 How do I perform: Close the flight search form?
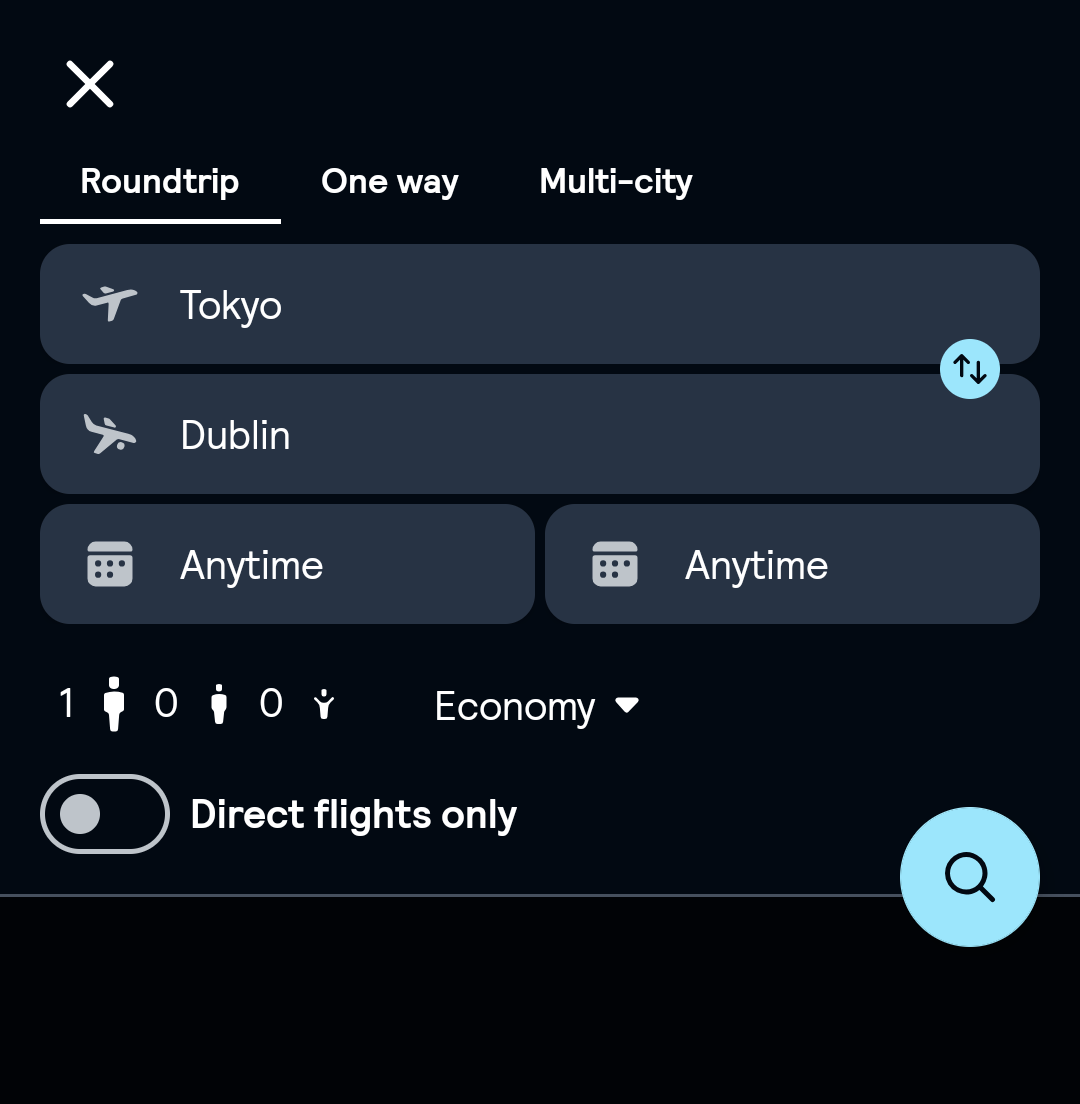[90, 84]
